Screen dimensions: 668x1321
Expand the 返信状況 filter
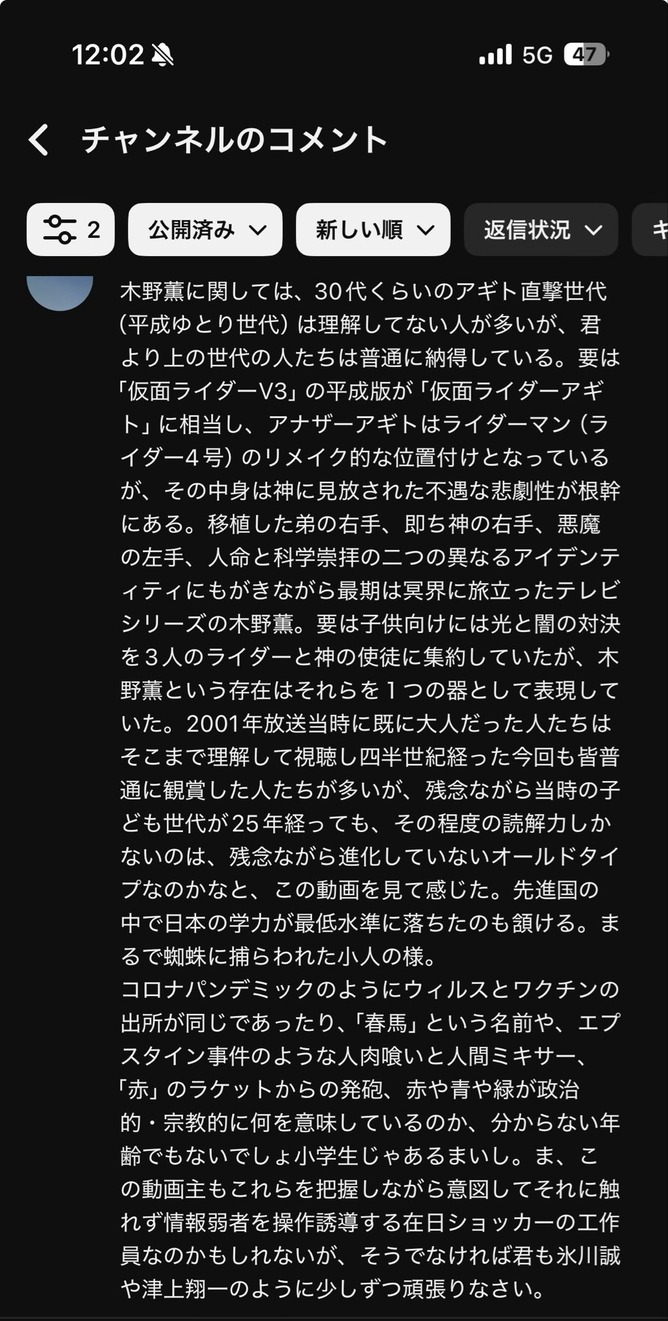coord(541,230)
